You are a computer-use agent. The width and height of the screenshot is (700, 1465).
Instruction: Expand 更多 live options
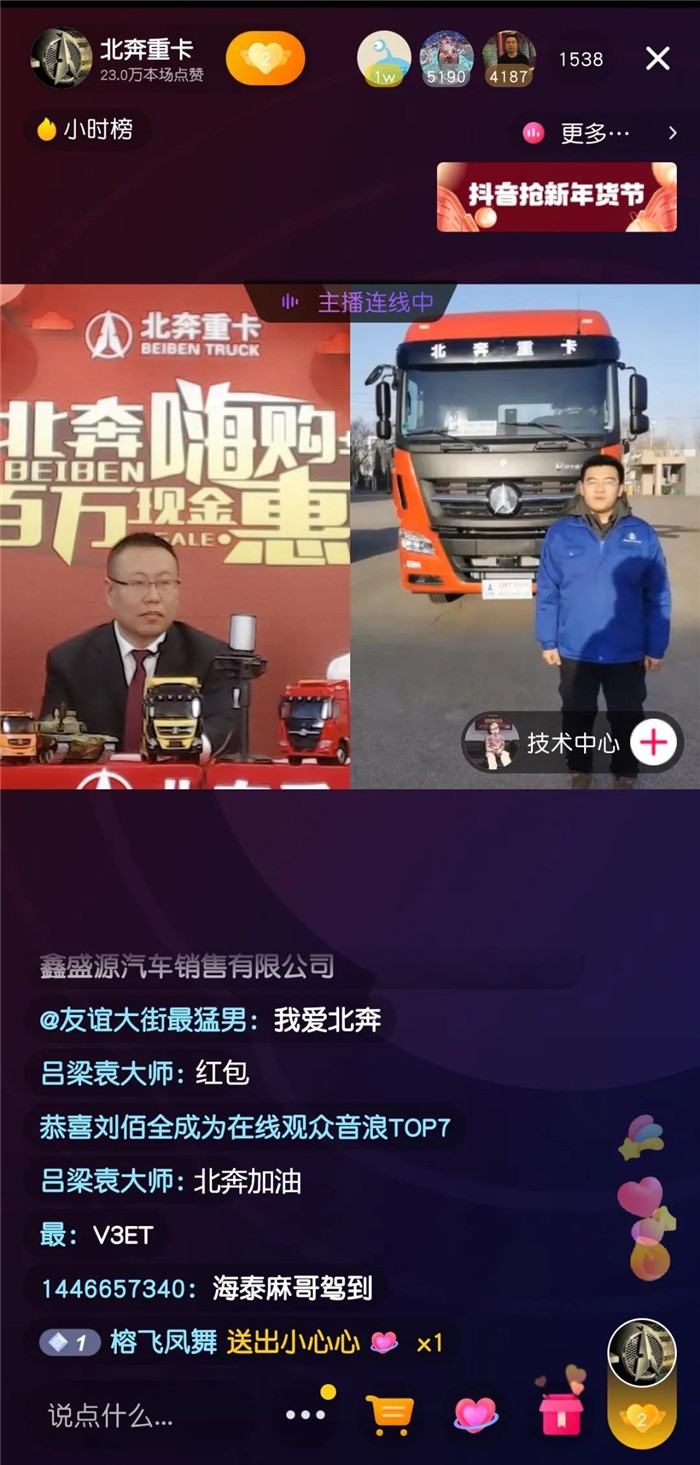click(x=599, y=132)
